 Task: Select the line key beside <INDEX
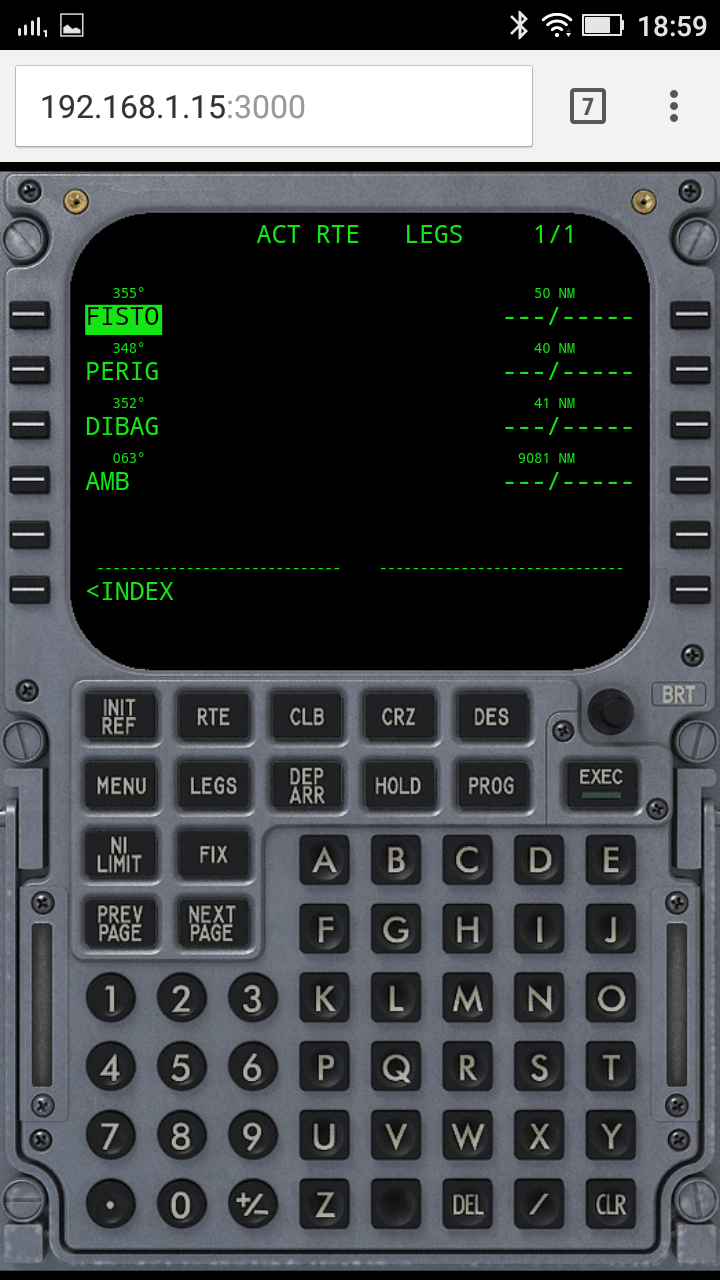(x=30, y=590)
